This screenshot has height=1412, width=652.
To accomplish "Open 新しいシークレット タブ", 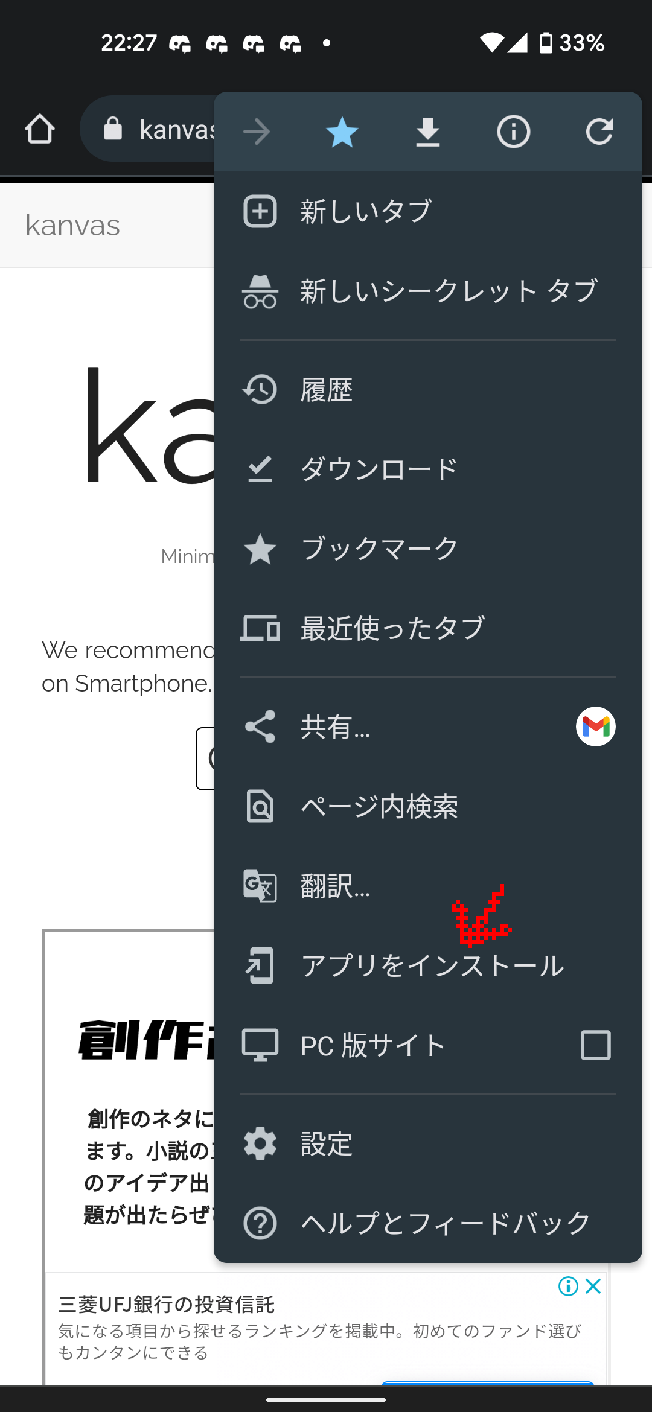I will [448, 291].
